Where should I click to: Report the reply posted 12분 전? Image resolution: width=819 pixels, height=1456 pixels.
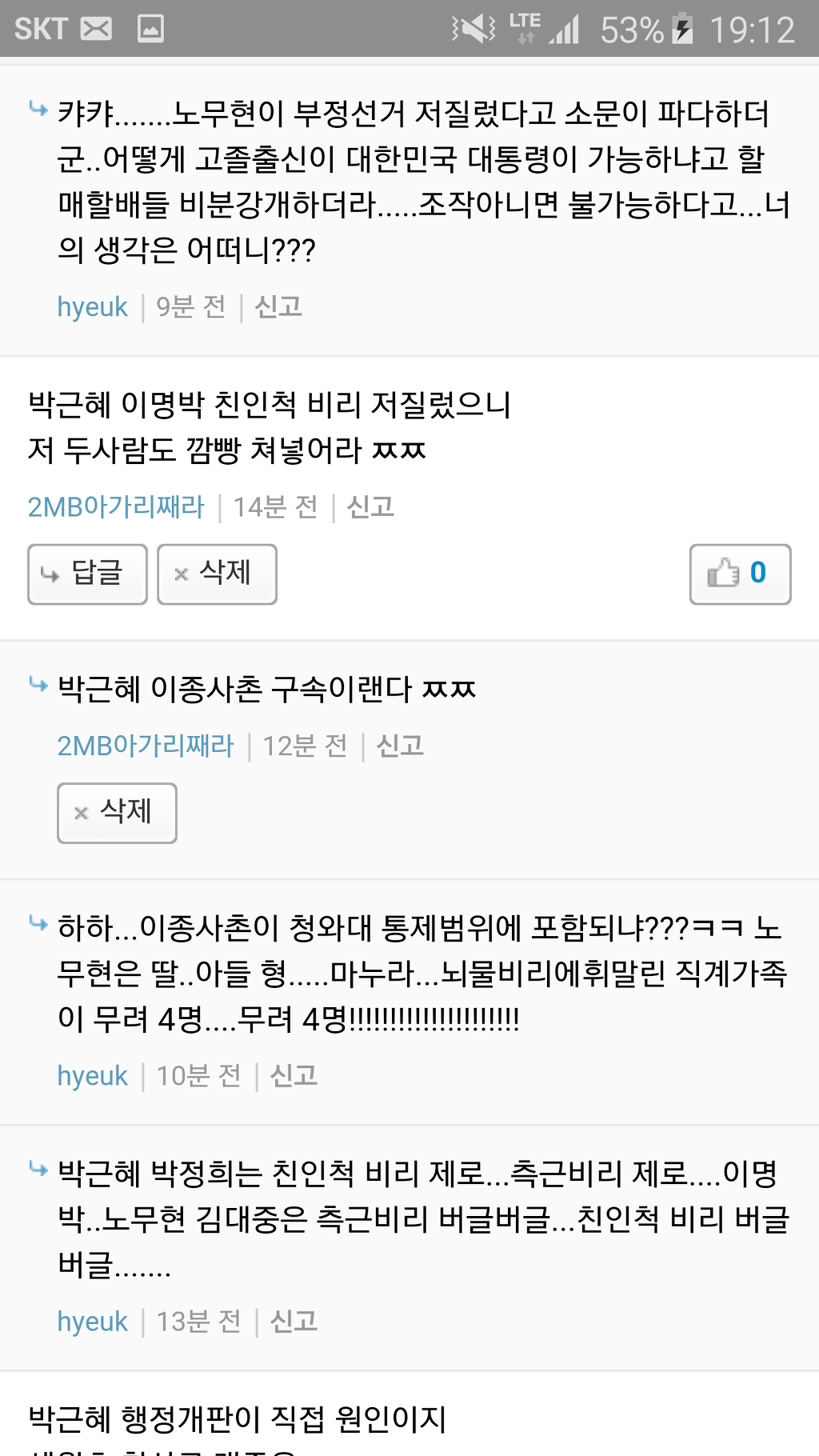(400, 746)
